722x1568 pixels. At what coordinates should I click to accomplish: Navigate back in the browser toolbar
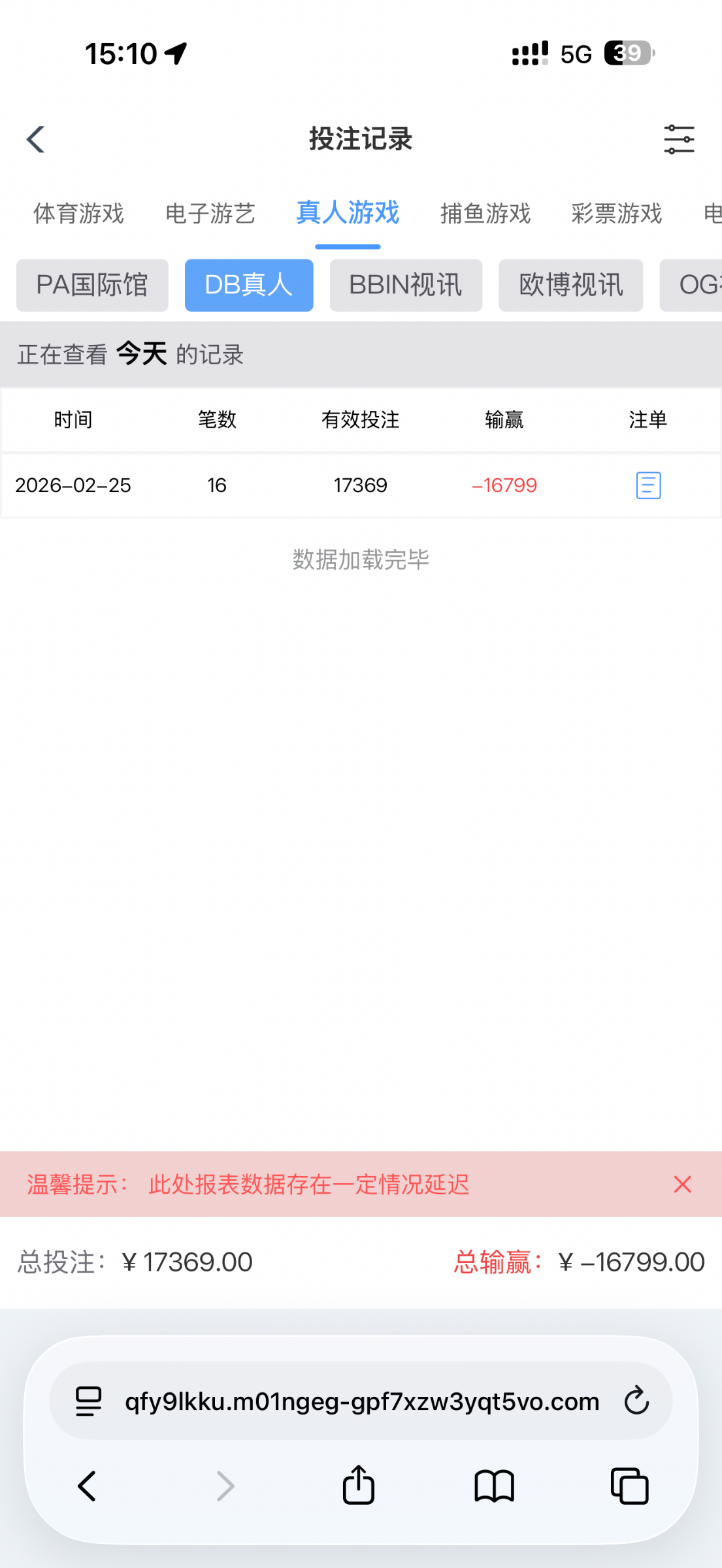[88, 1486]
